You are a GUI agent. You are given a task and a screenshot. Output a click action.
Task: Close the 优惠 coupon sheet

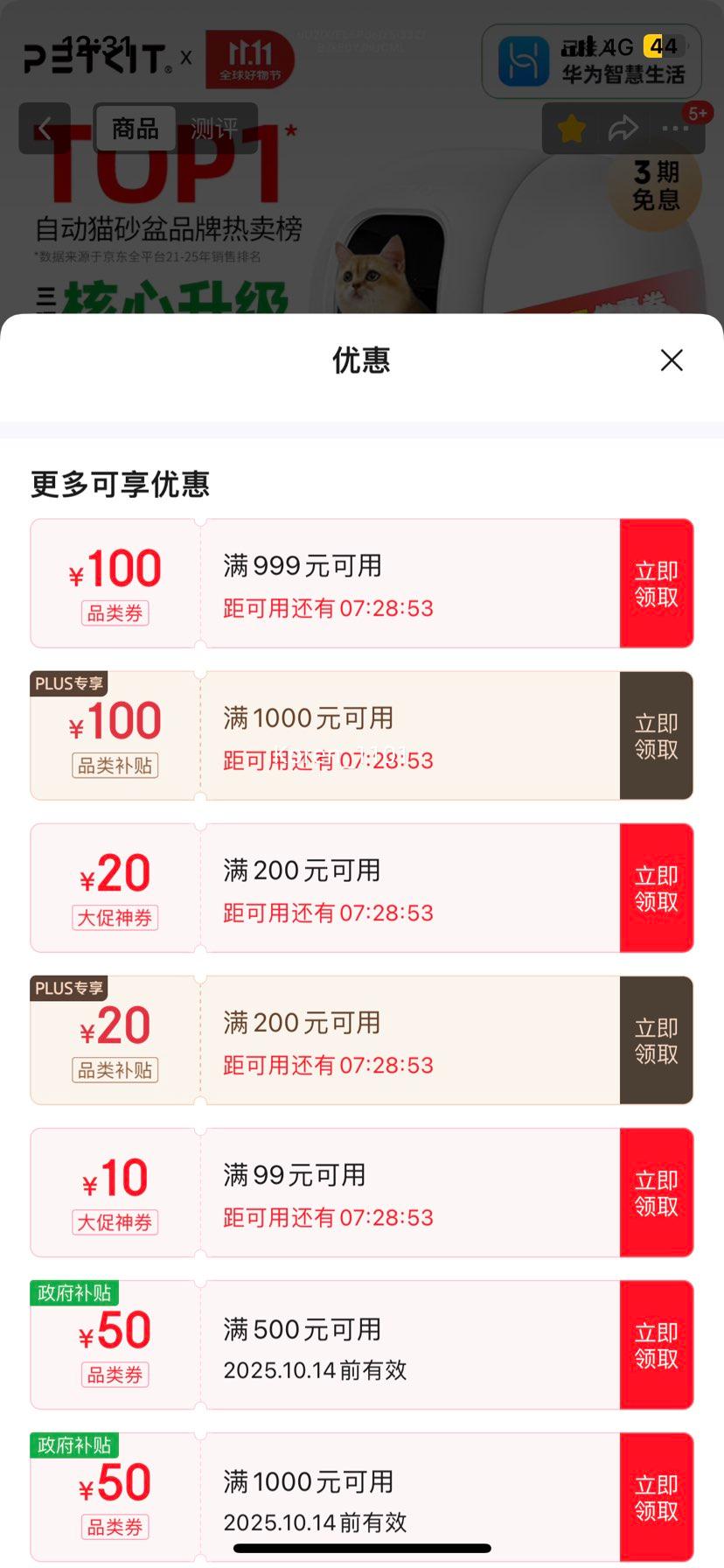672,360
